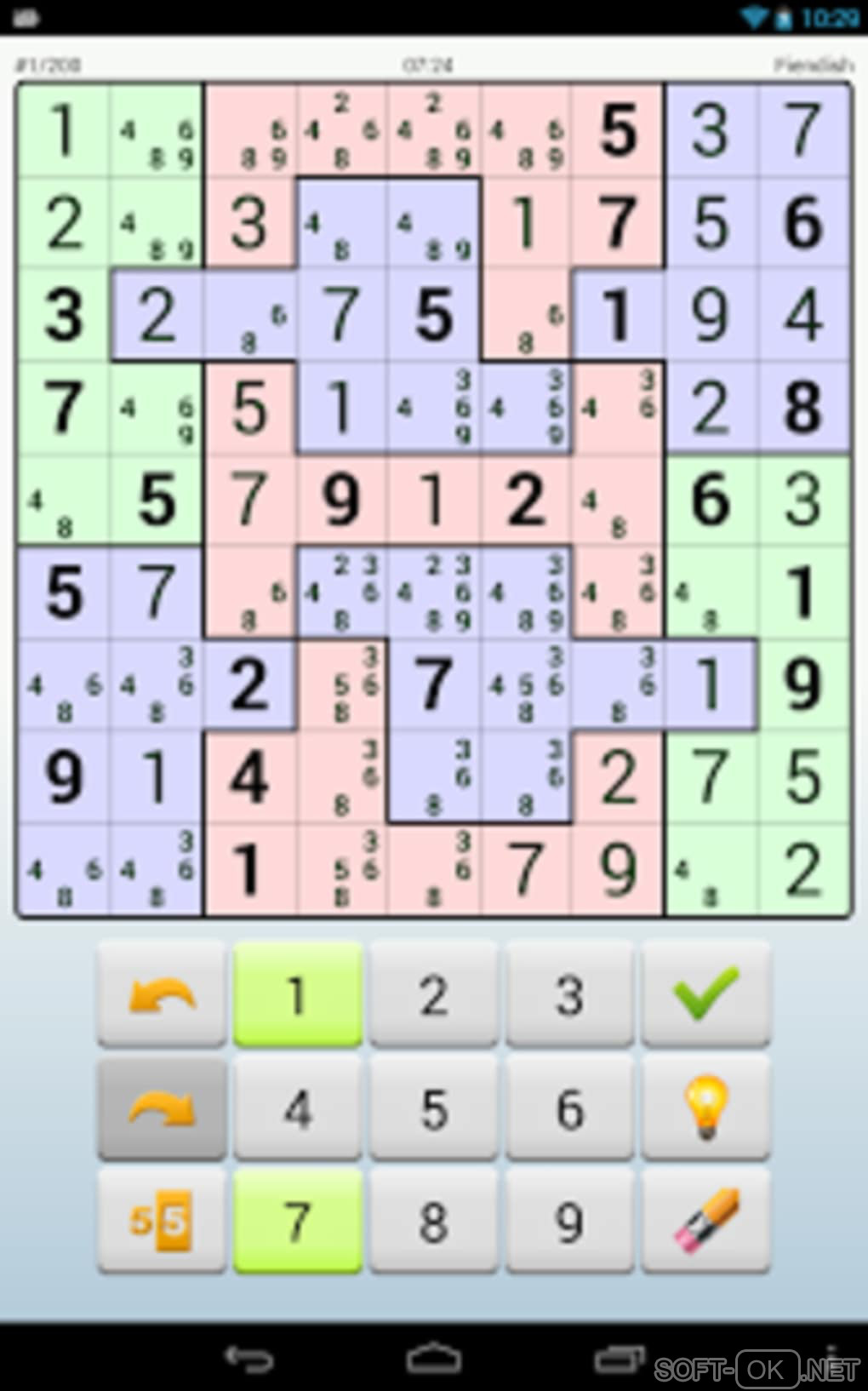Choose digit 6 on the number pad

[569, 1108]
